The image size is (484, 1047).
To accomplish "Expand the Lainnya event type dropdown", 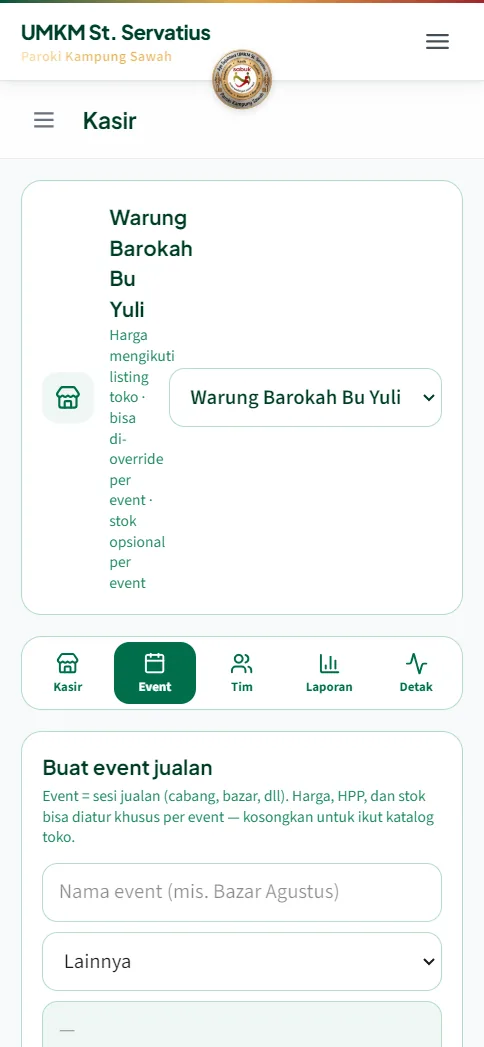I will pyautogui.click(x=242, y=962).
